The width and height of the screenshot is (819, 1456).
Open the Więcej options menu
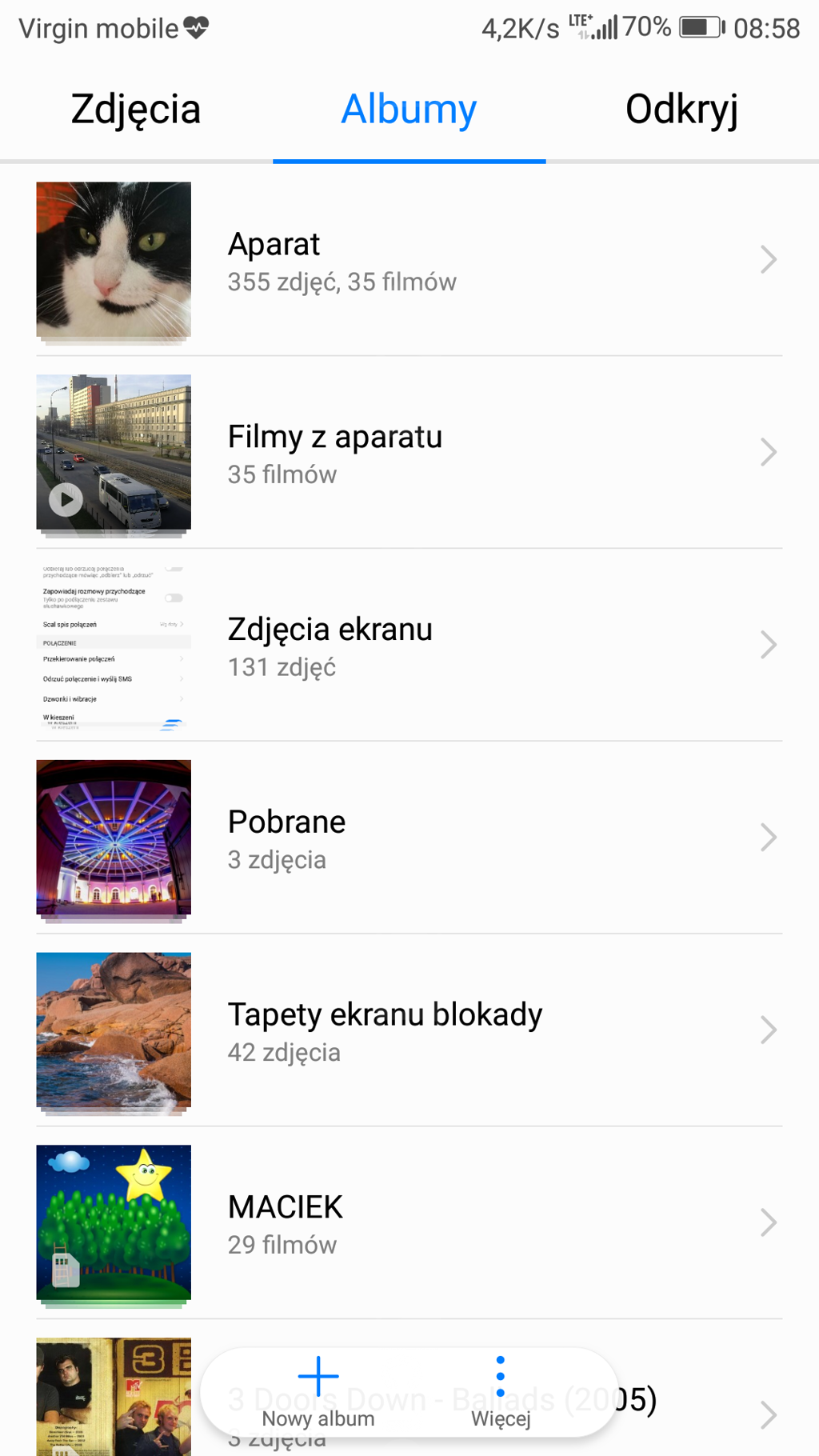coord(501,1392)
